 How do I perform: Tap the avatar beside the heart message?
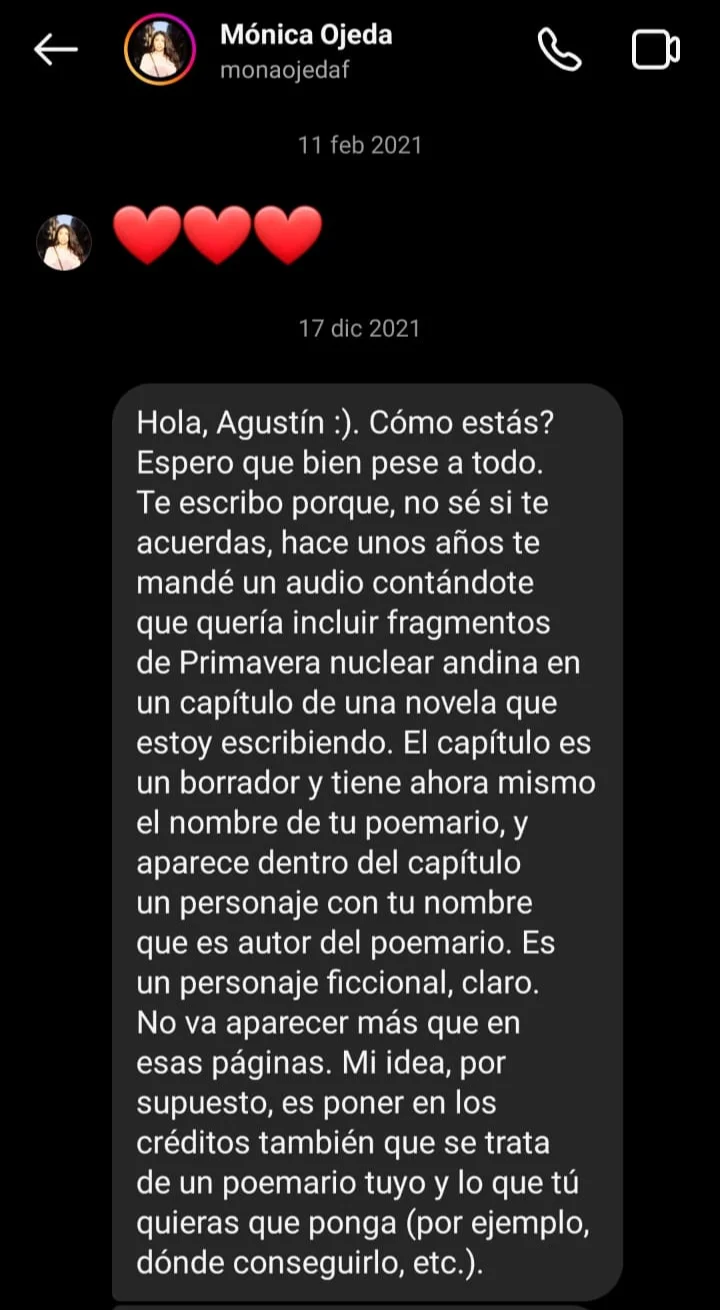point(64,242)
